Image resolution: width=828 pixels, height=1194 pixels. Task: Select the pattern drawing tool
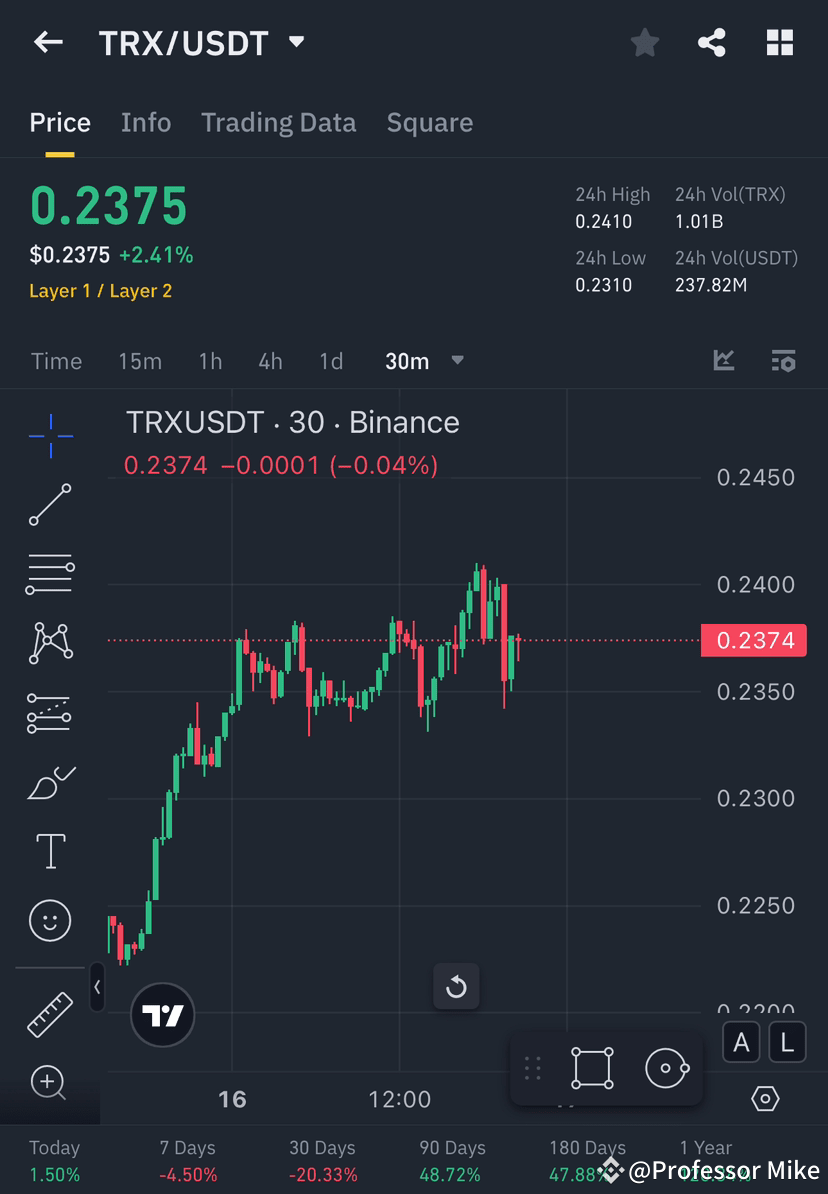[50, 644]
